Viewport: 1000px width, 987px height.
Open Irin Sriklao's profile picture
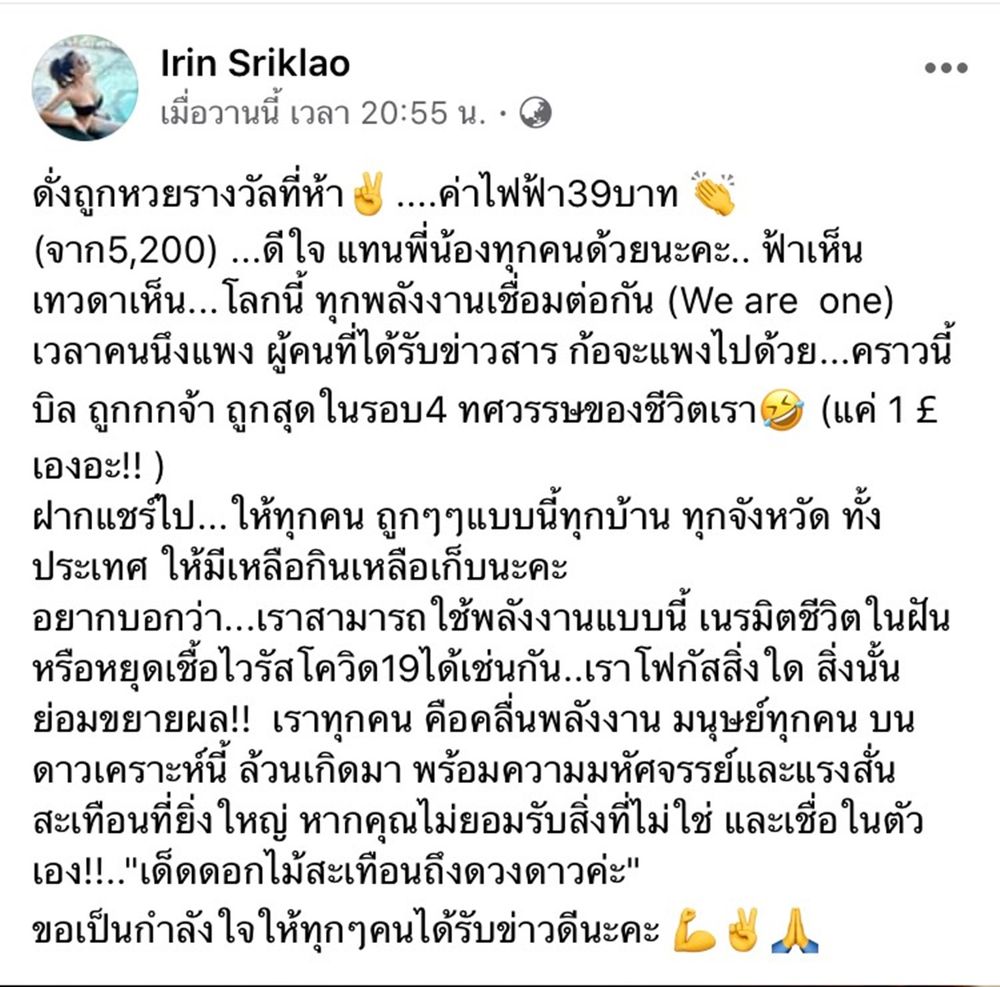[85, 88]
